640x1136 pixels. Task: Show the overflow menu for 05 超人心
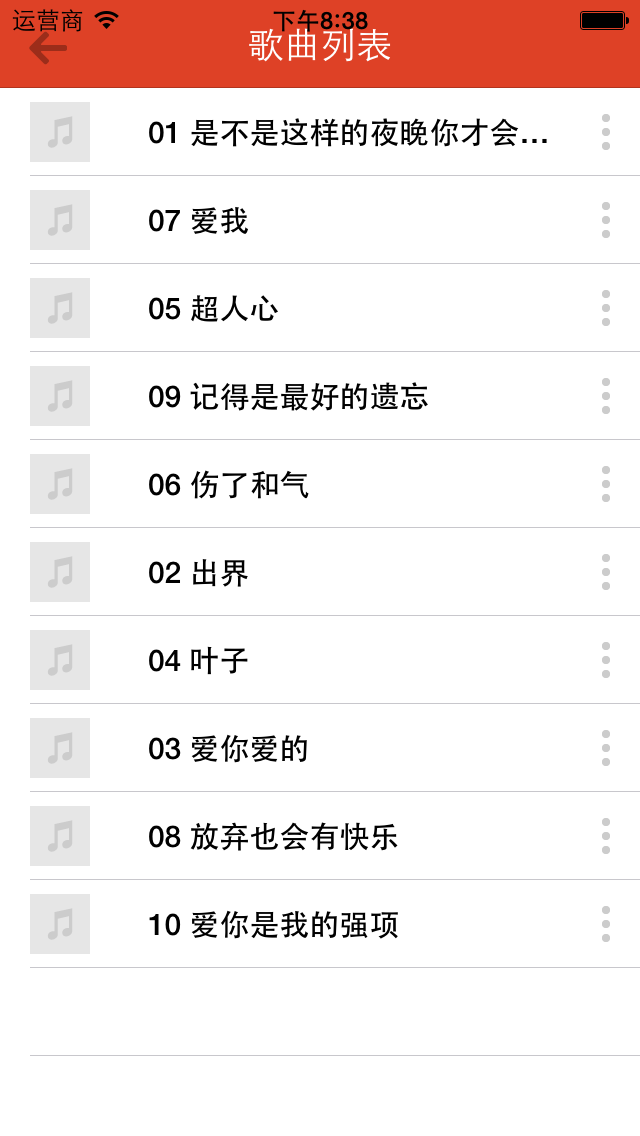pos(606,308)
